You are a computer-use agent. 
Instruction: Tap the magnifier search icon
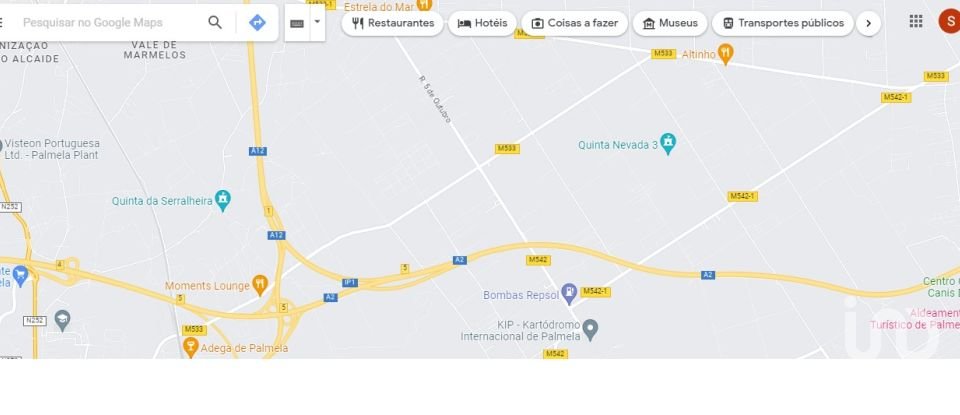point(215,22)
